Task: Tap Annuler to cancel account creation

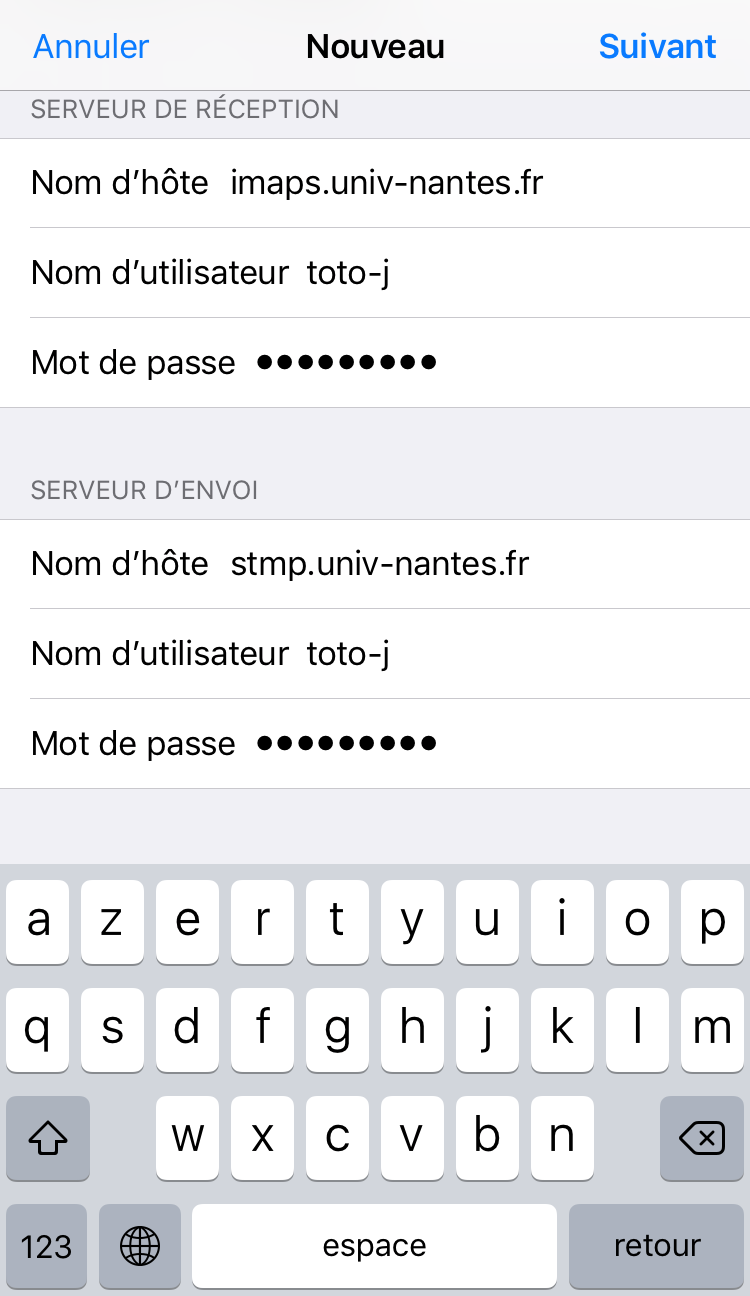Action: pos(90,46)
